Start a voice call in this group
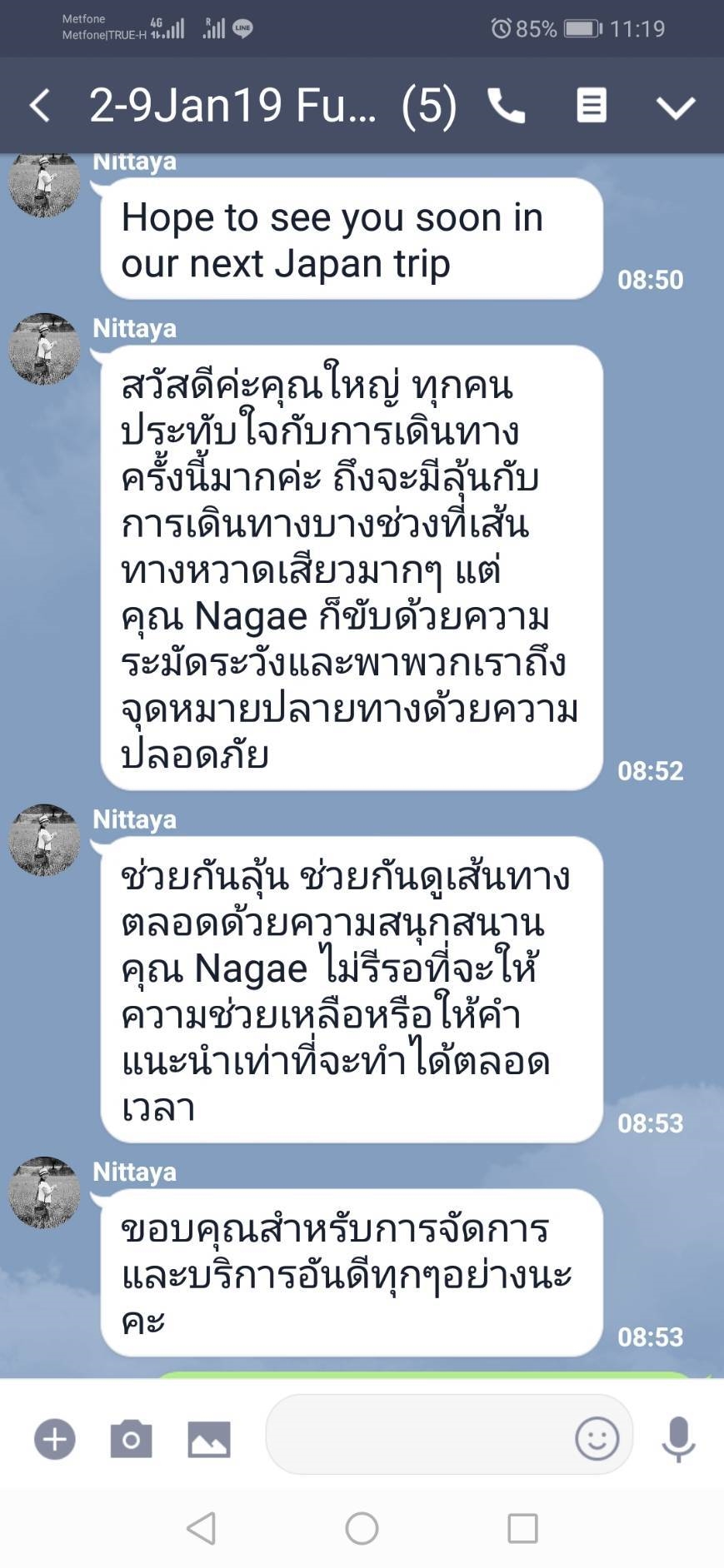 (x=507, y=106)
